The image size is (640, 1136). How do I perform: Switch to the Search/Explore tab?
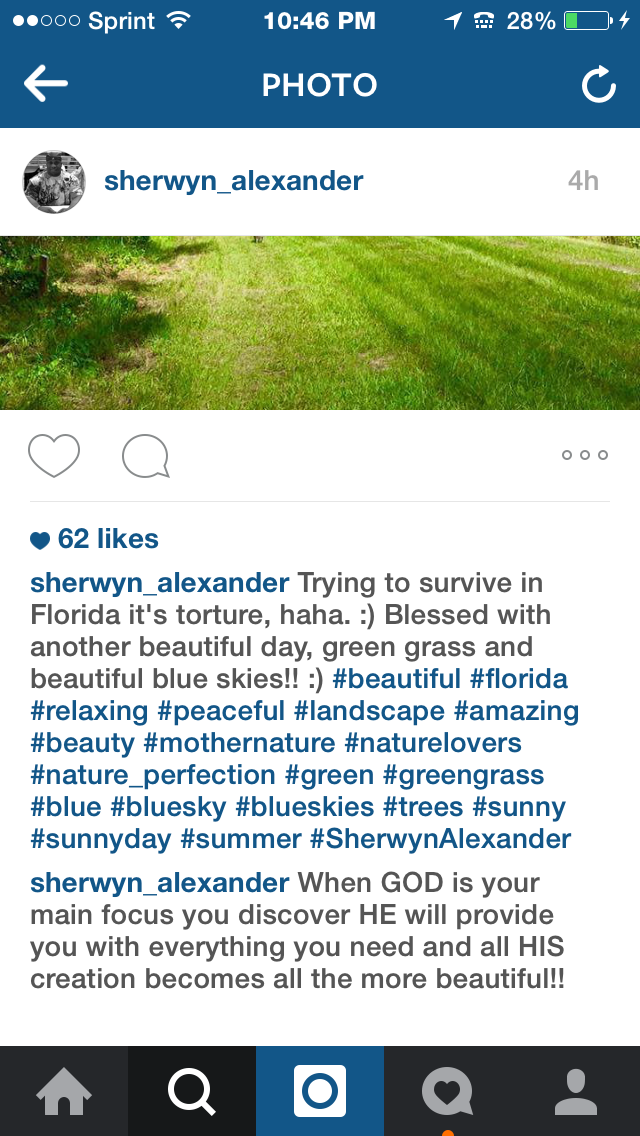(x=192, y=1091)
